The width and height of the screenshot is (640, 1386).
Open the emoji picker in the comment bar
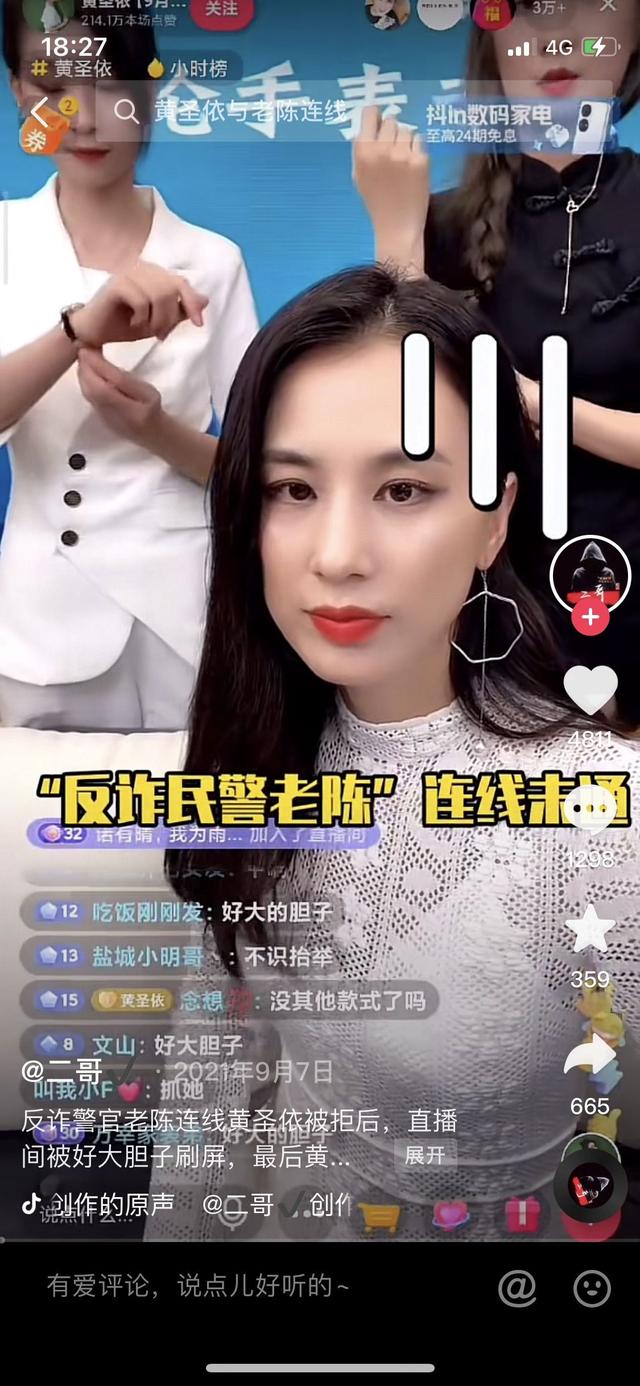(592, 1288)
